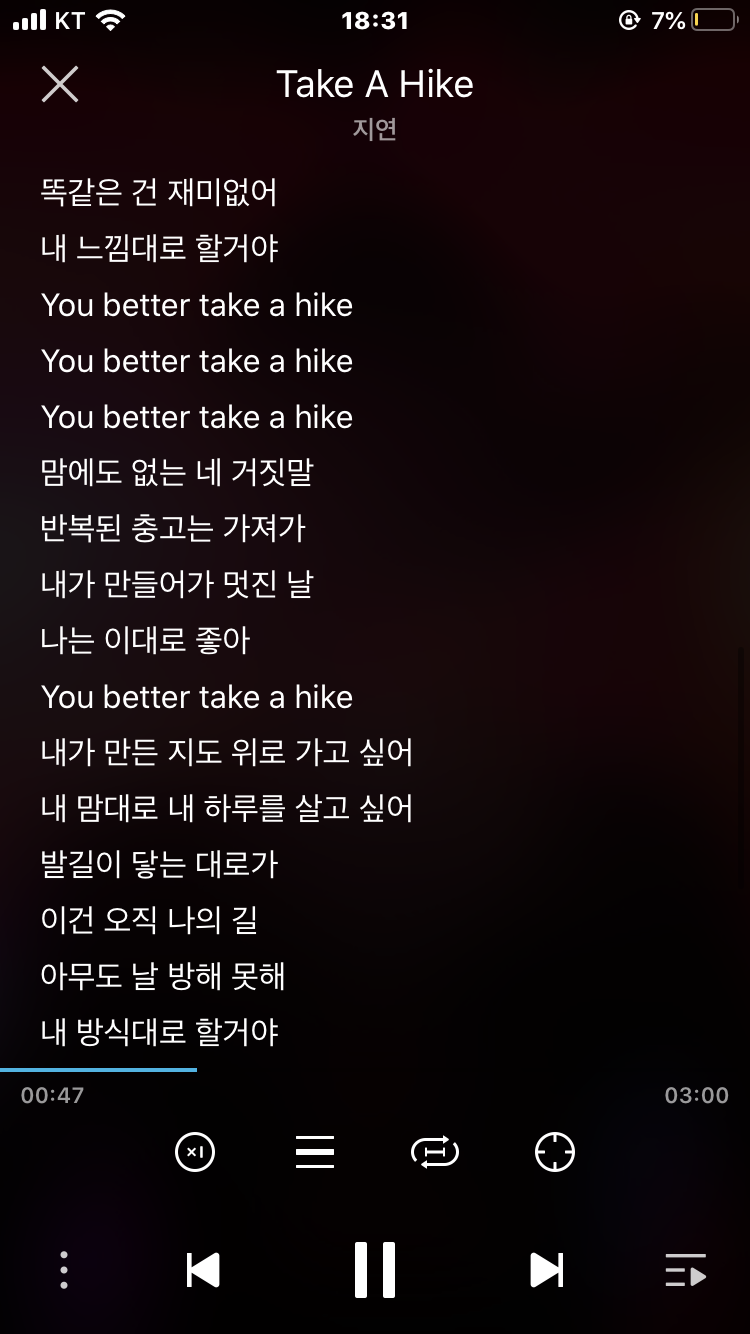The height and width of the screenshot is (1334, 750).
Task: Skip to the previous track
Action: 203,1270
